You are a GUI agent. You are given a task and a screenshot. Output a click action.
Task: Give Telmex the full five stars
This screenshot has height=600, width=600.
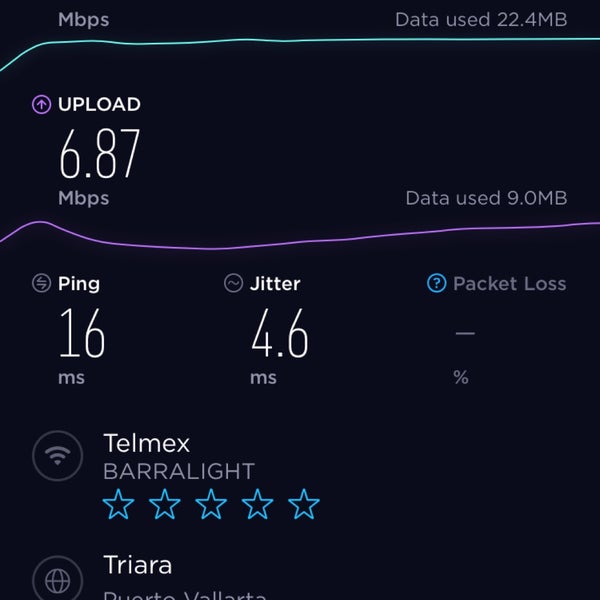(303, 505)
